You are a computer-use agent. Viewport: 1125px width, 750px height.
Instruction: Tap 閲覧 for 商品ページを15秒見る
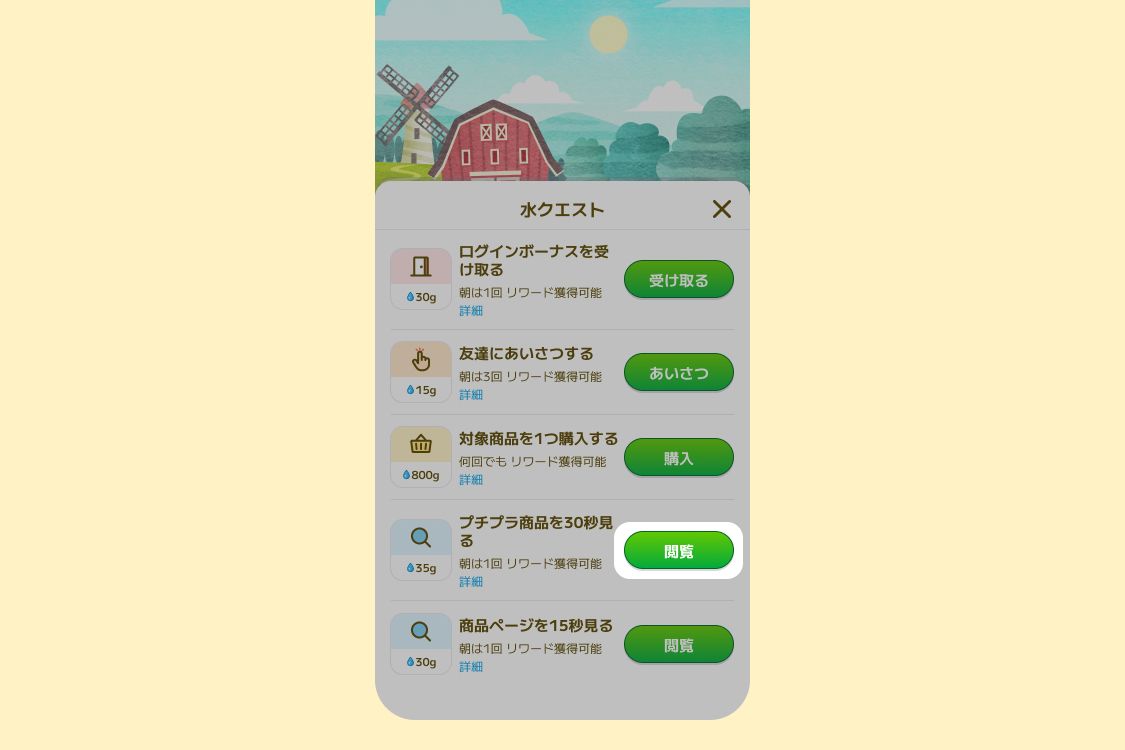(678, 645)
